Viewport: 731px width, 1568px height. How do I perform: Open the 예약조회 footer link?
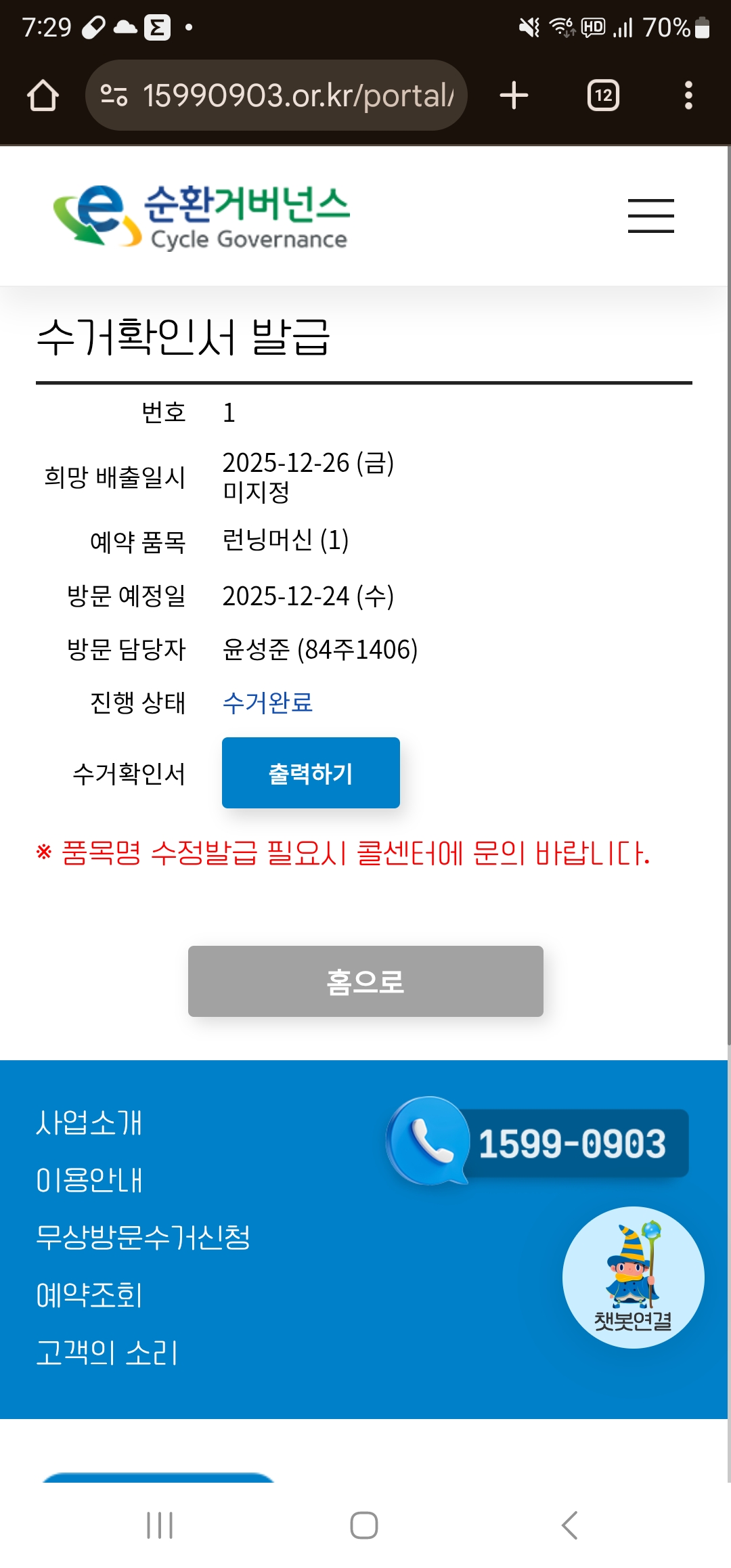tap(89, 1295)
